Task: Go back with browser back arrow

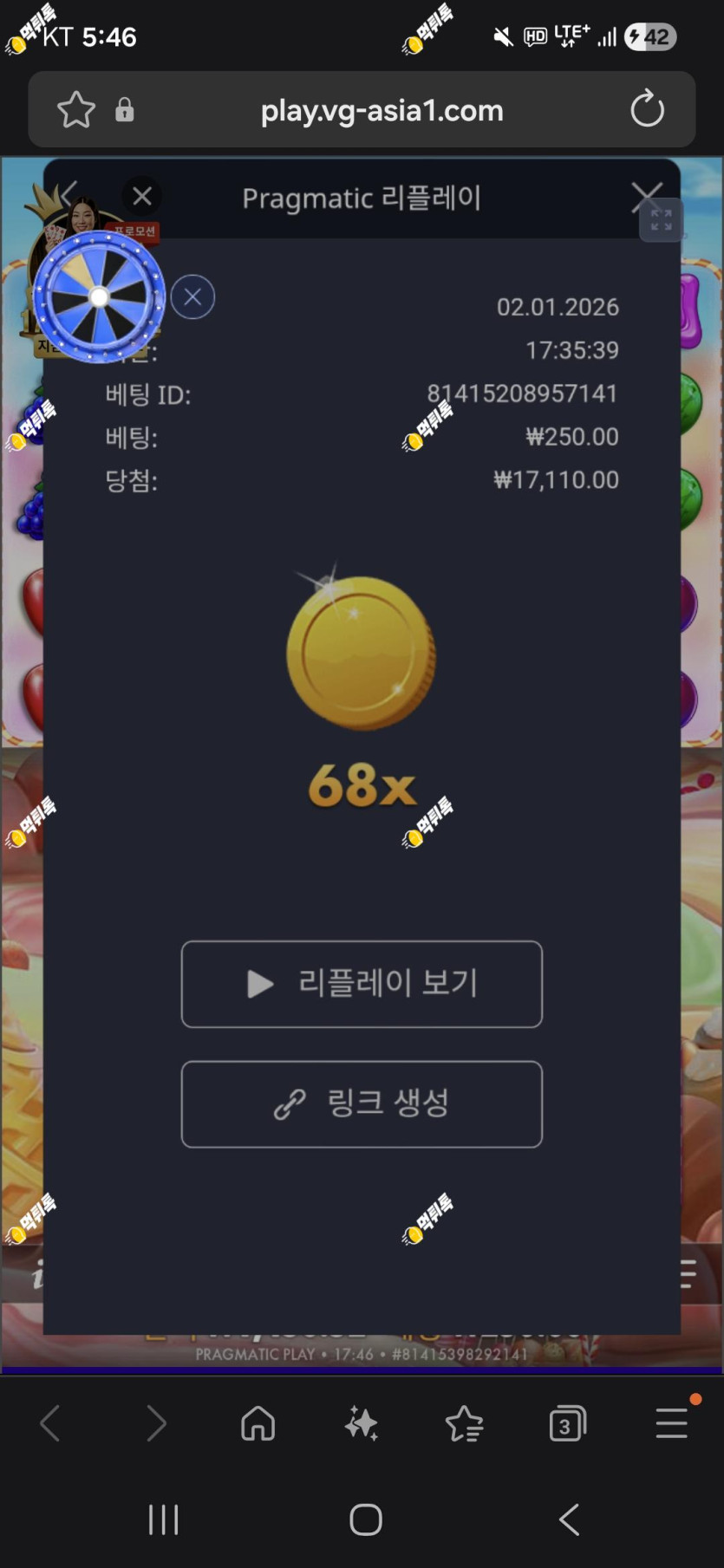Action: pos(51,1422)
